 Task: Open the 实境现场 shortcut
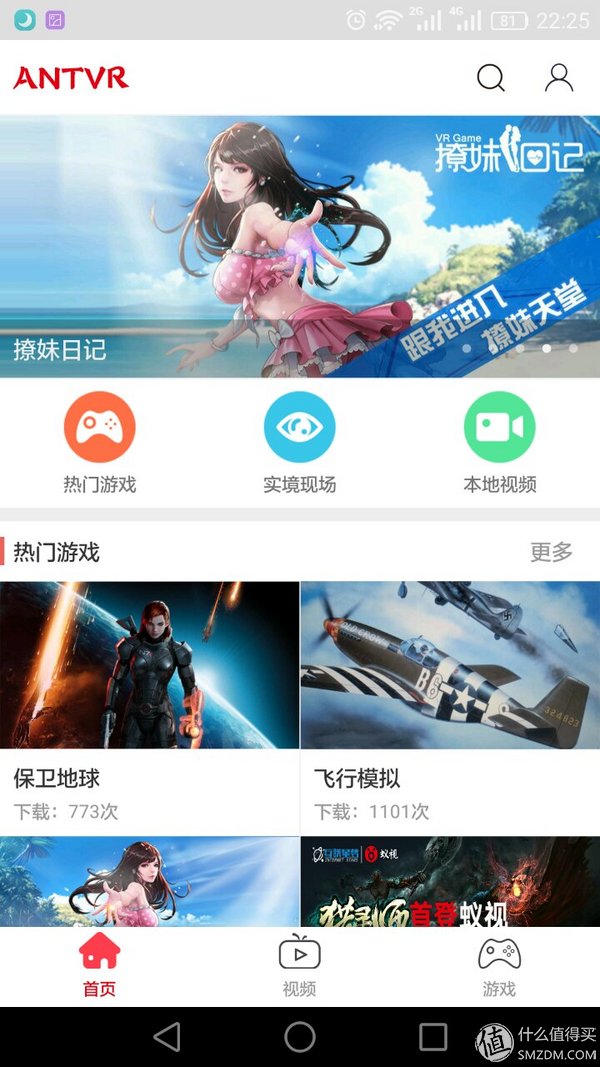click(x=299, y=442)
